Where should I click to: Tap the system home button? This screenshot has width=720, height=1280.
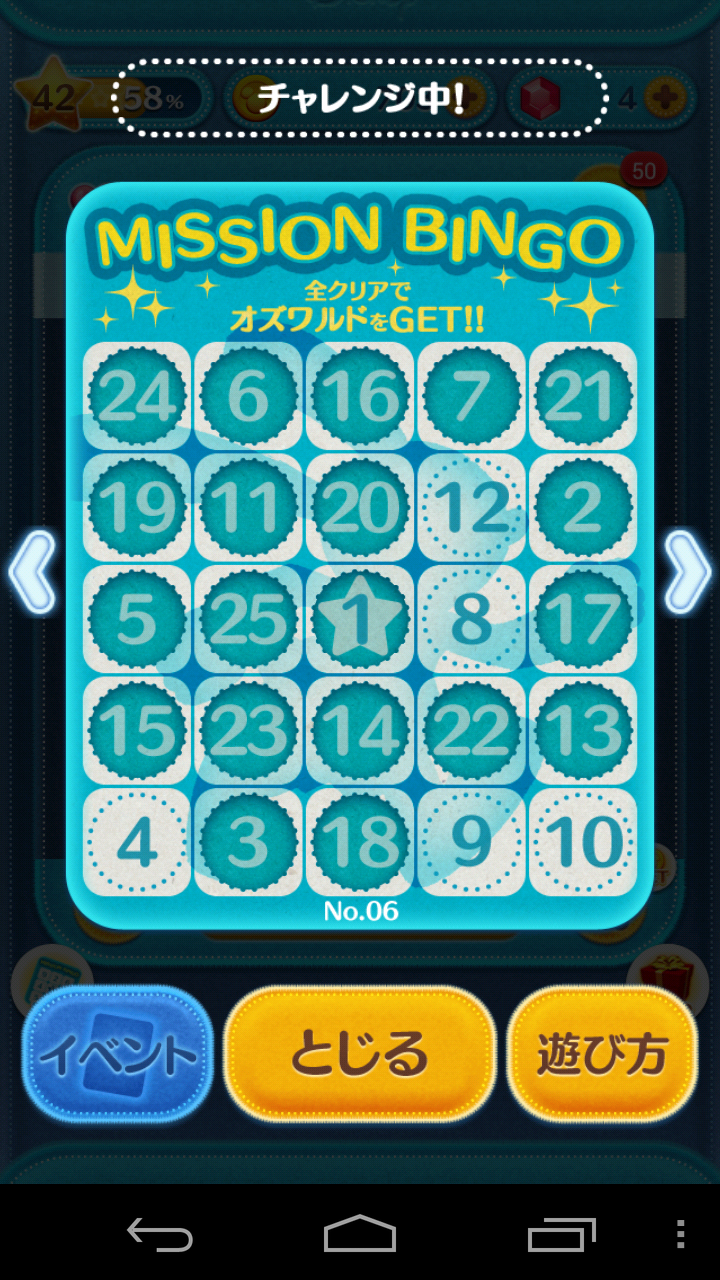pyautogui.click(x=360, y=1234)
